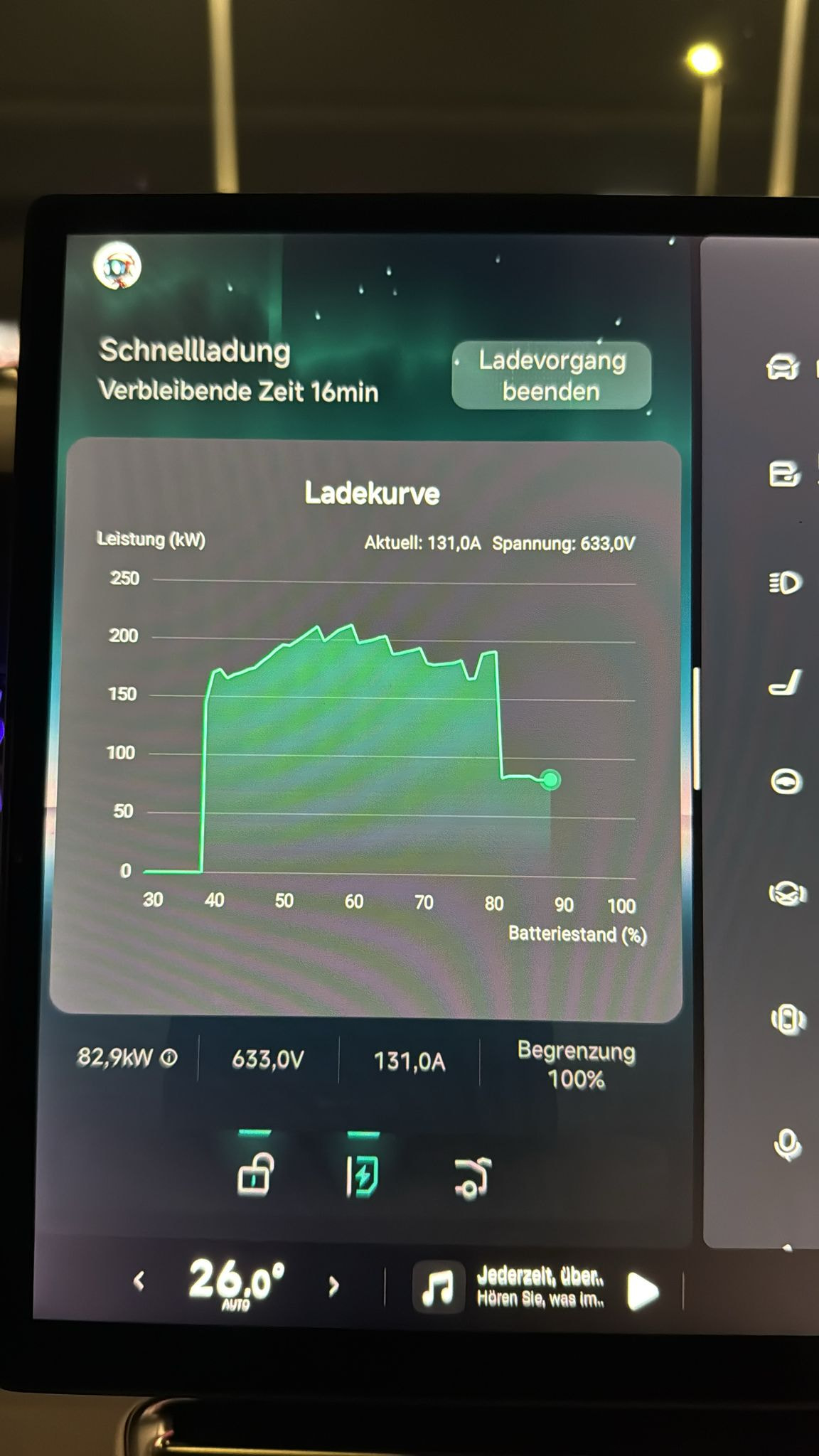Lower the temperature with the left arrow
This screenshot has width=819, height=1456.
point(139,1282)
